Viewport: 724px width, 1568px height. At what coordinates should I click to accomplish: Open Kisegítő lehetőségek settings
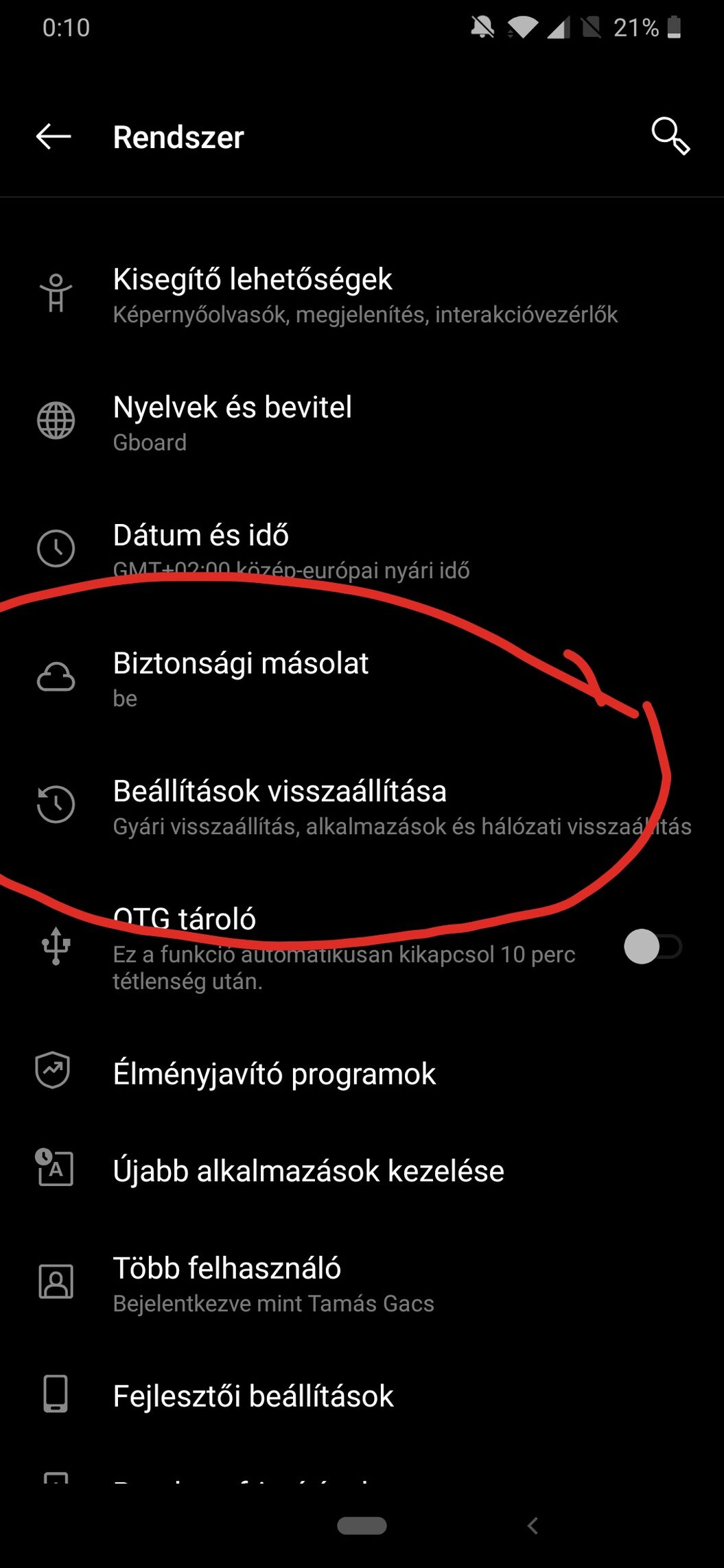(x=362, y=295)
